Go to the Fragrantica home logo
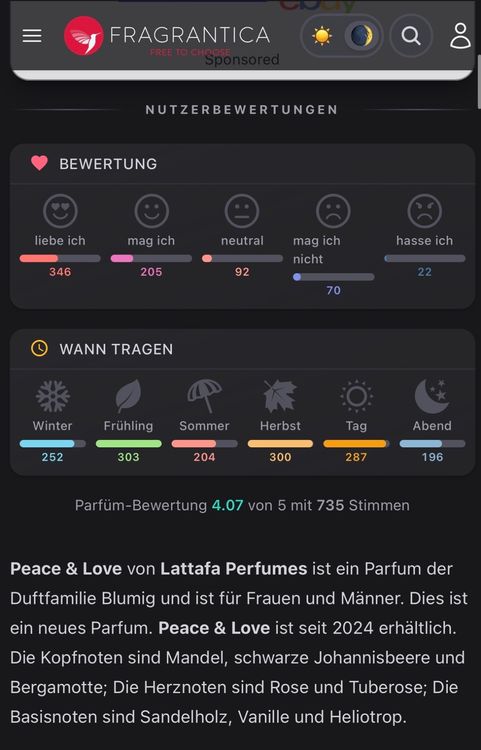This screenshot has width=481, height=750. [167, 36]
